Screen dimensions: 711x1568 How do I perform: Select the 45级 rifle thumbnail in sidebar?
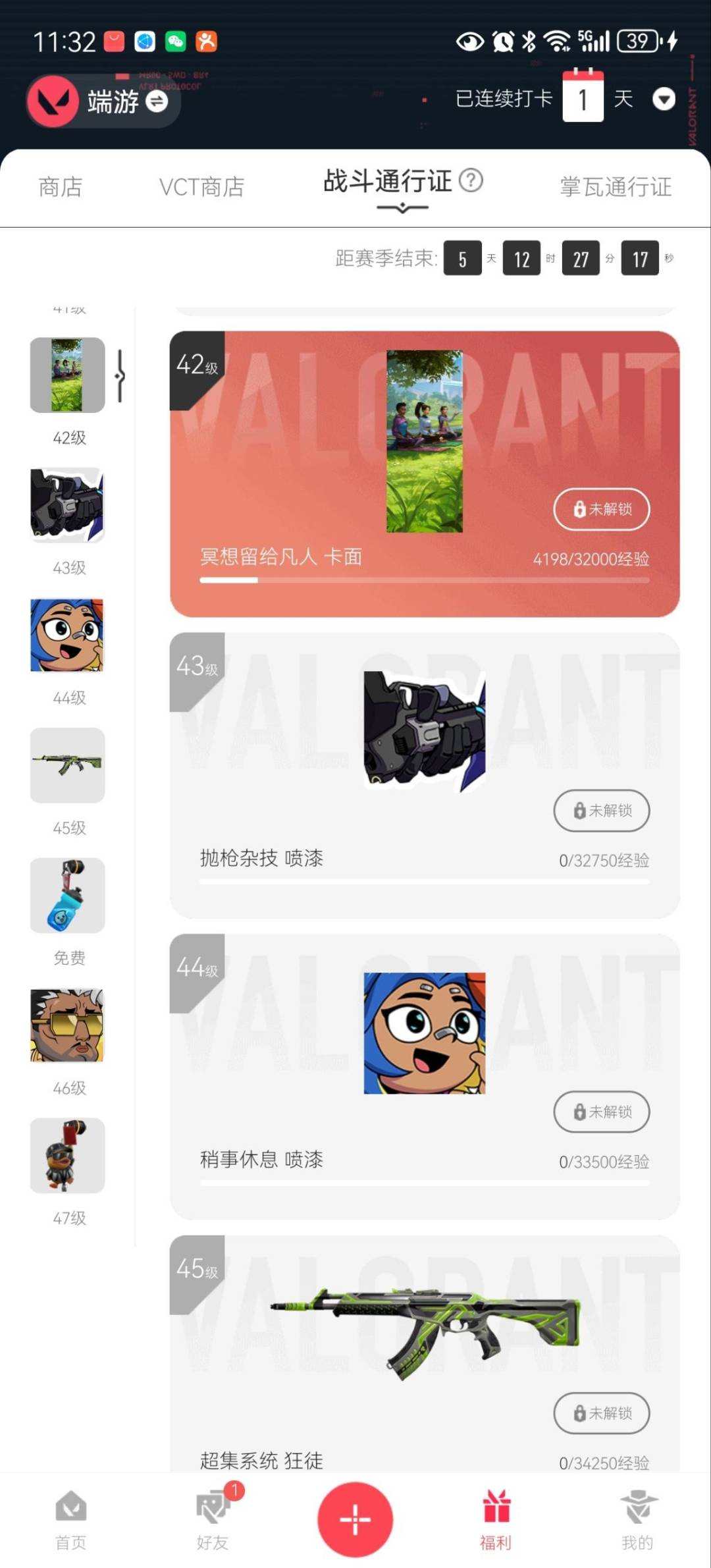67,765
